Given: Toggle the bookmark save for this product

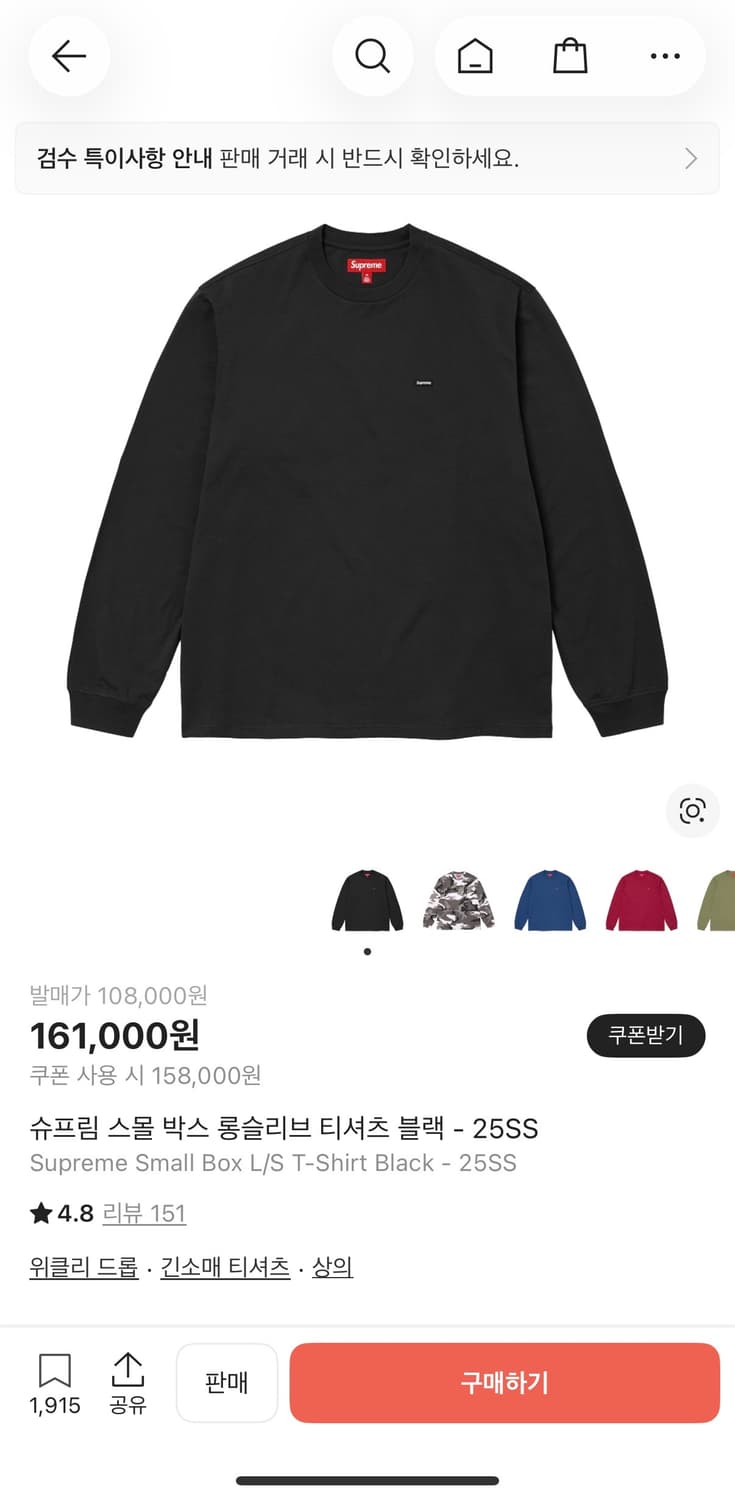Looking at the screenshot, I should click(x=57, y=1381).
